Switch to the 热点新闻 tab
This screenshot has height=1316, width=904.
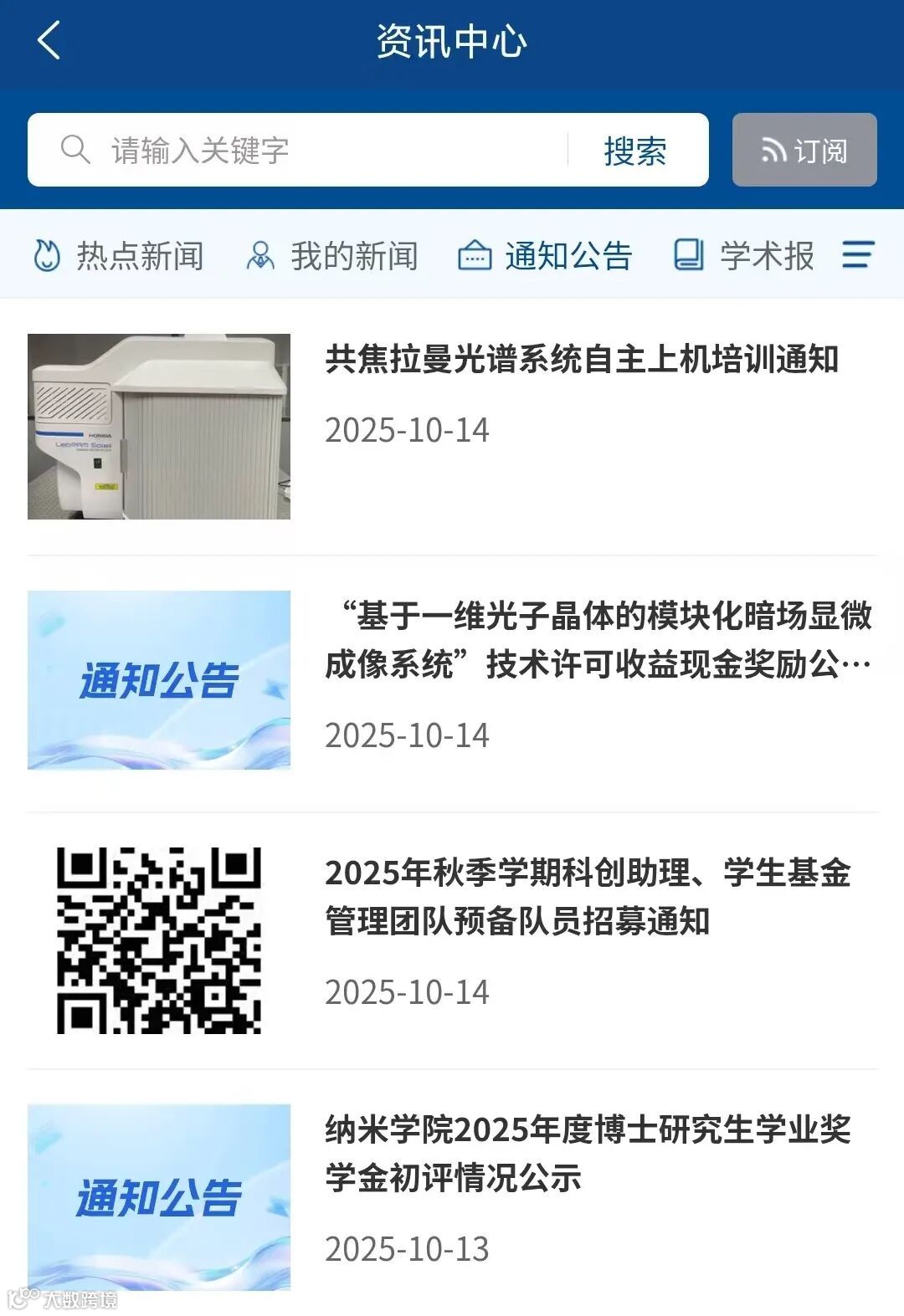(141, 256)
